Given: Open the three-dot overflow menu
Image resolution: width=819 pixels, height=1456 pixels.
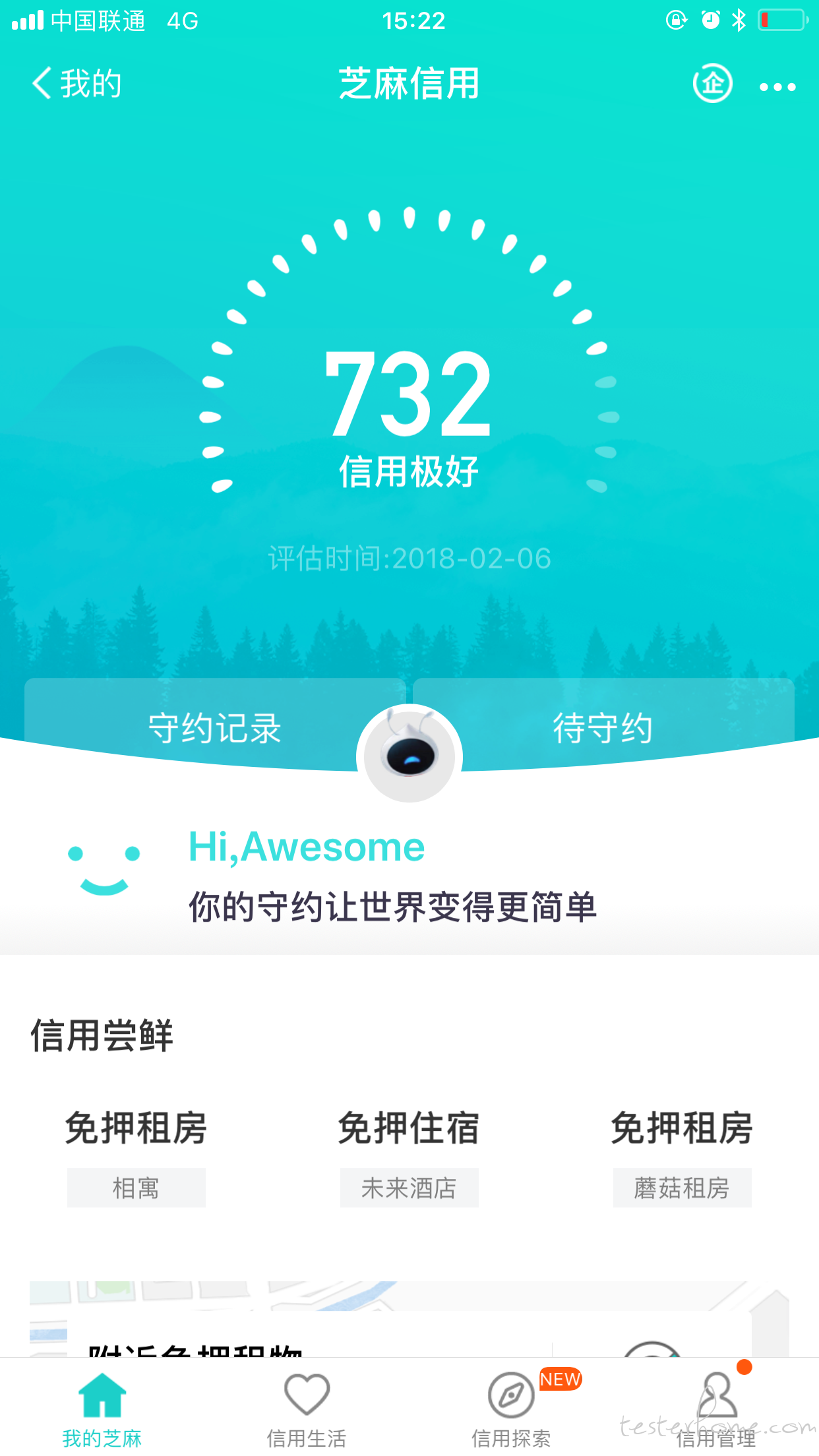Looking at the screenshot, I should click(777, 86).
